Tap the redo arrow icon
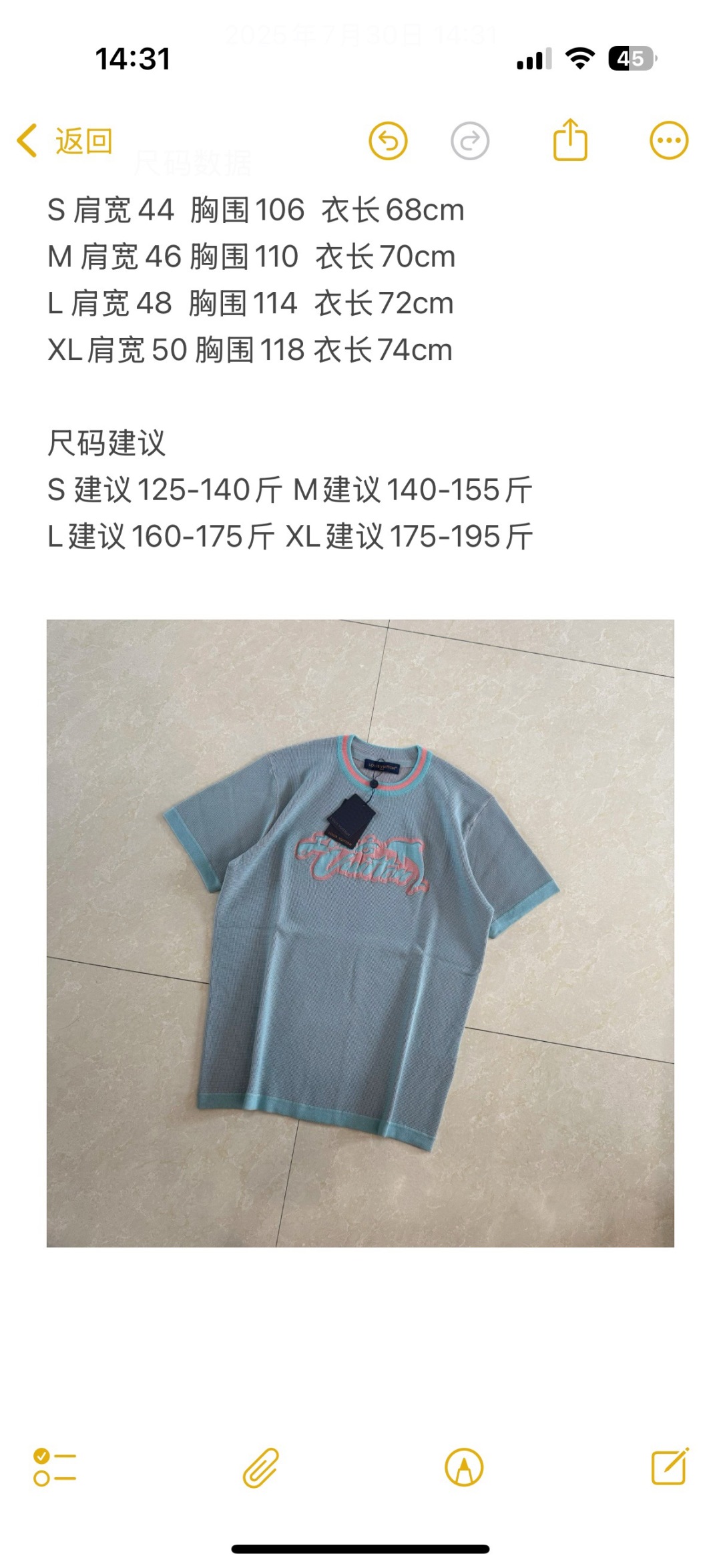721x1568 pixels. click(470, 141)
